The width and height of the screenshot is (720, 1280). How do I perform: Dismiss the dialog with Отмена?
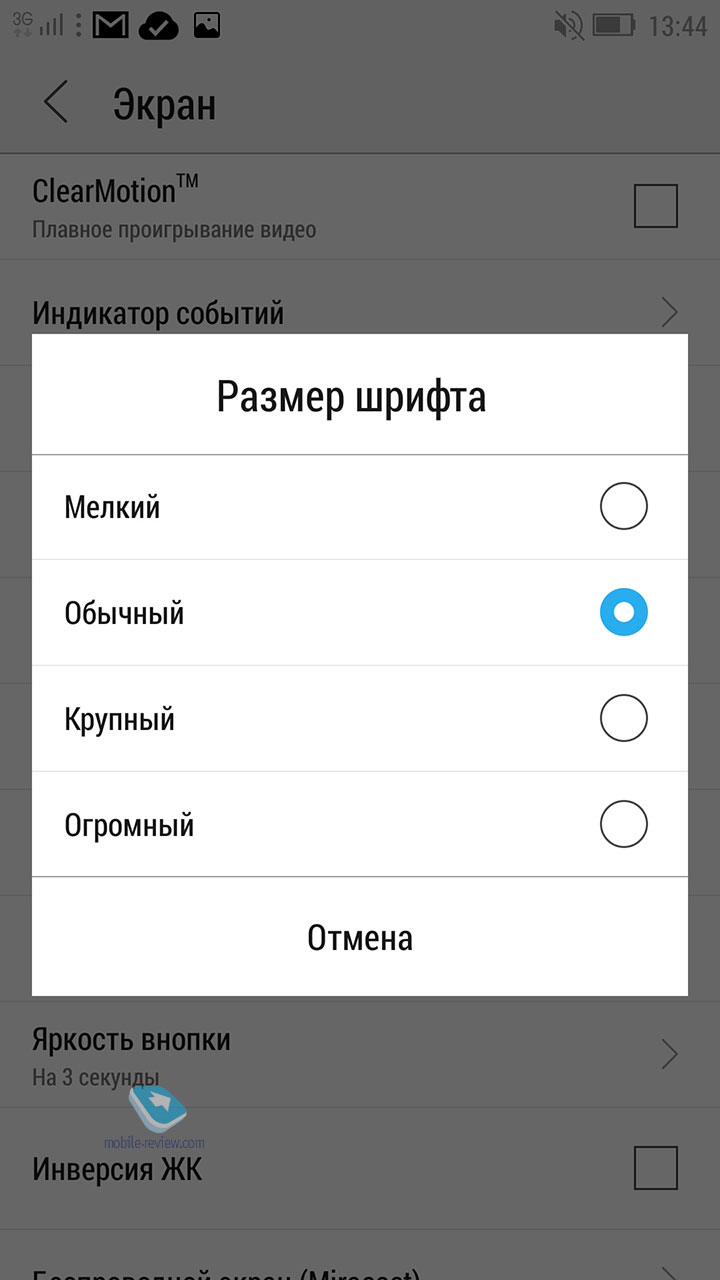point(360,937)
